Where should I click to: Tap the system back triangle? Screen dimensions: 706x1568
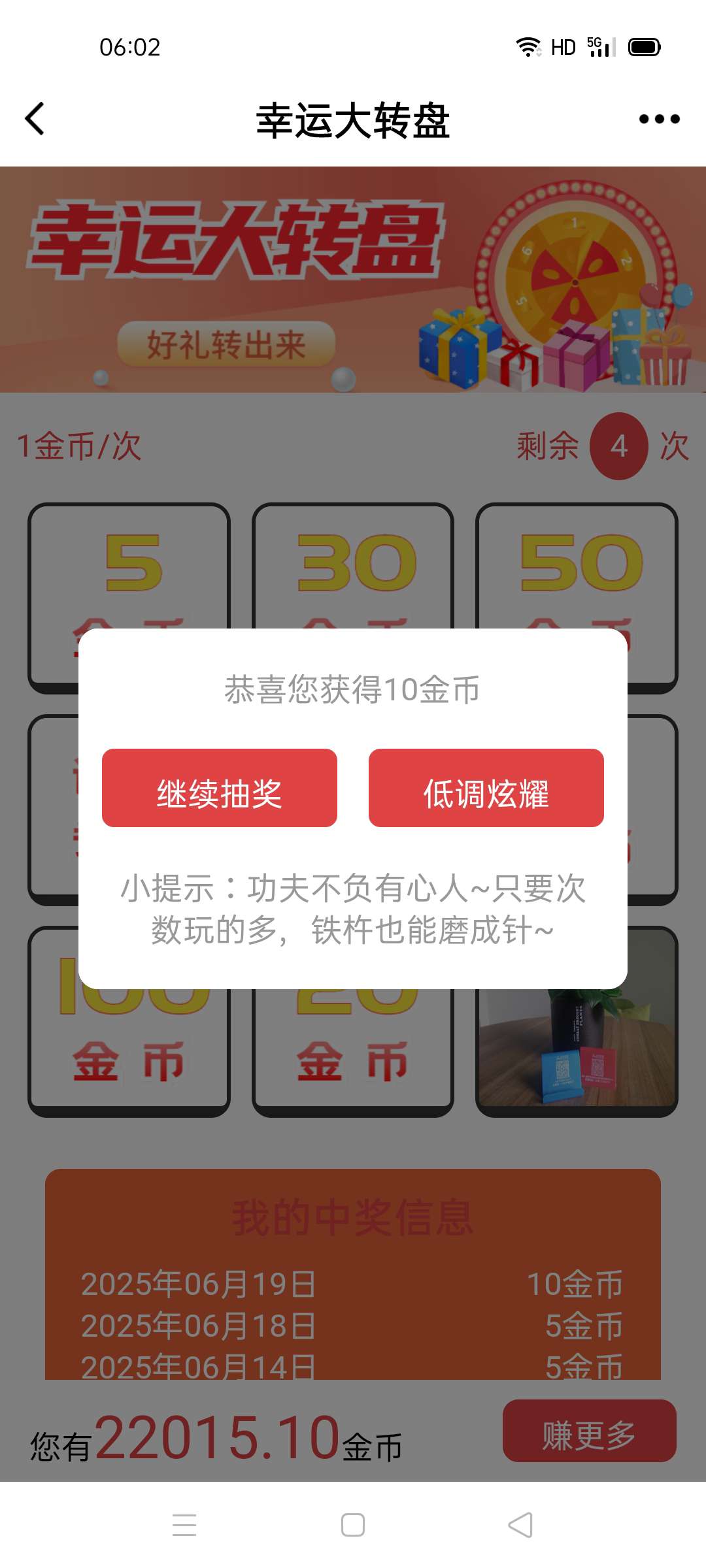pyautogui.click(x=520, y=1525)
